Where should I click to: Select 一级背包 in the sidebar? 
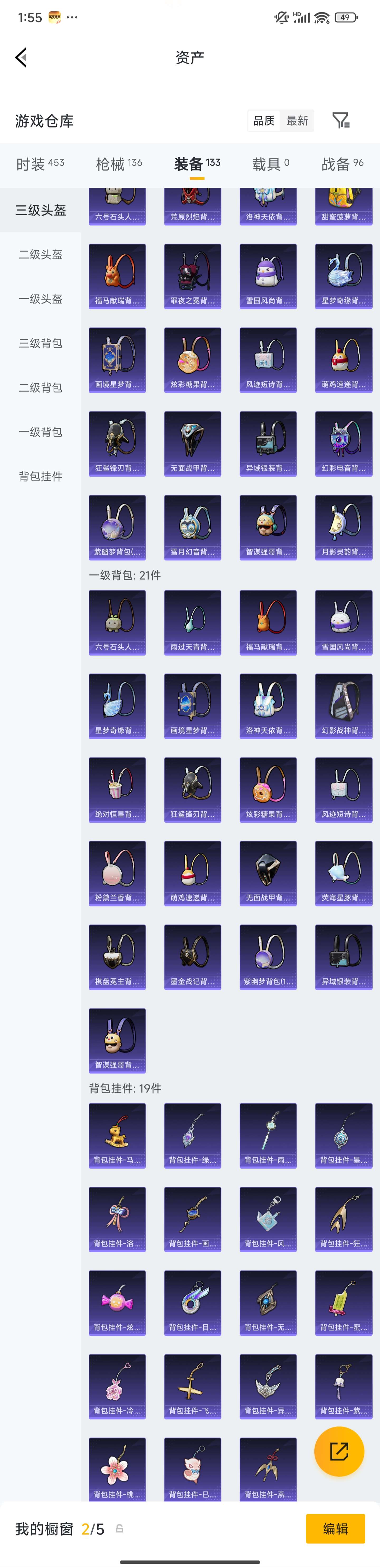41,432
